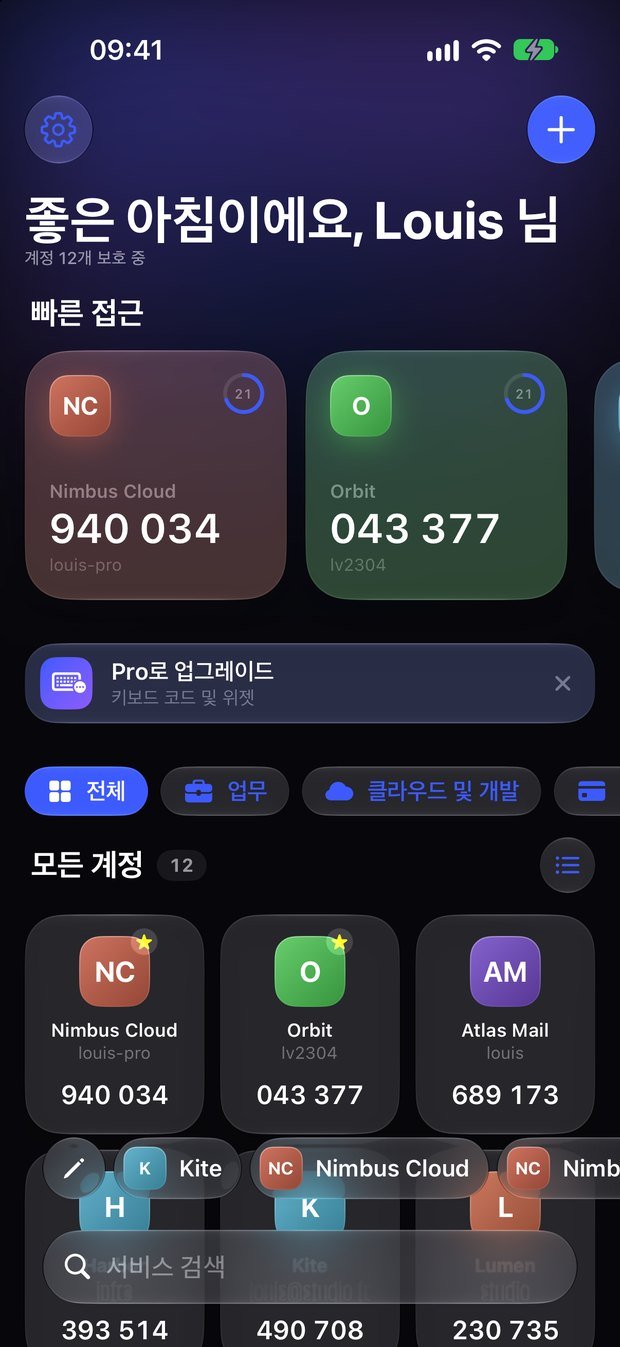
Task: Filter accounts by 업무
Action: [225, 792]
